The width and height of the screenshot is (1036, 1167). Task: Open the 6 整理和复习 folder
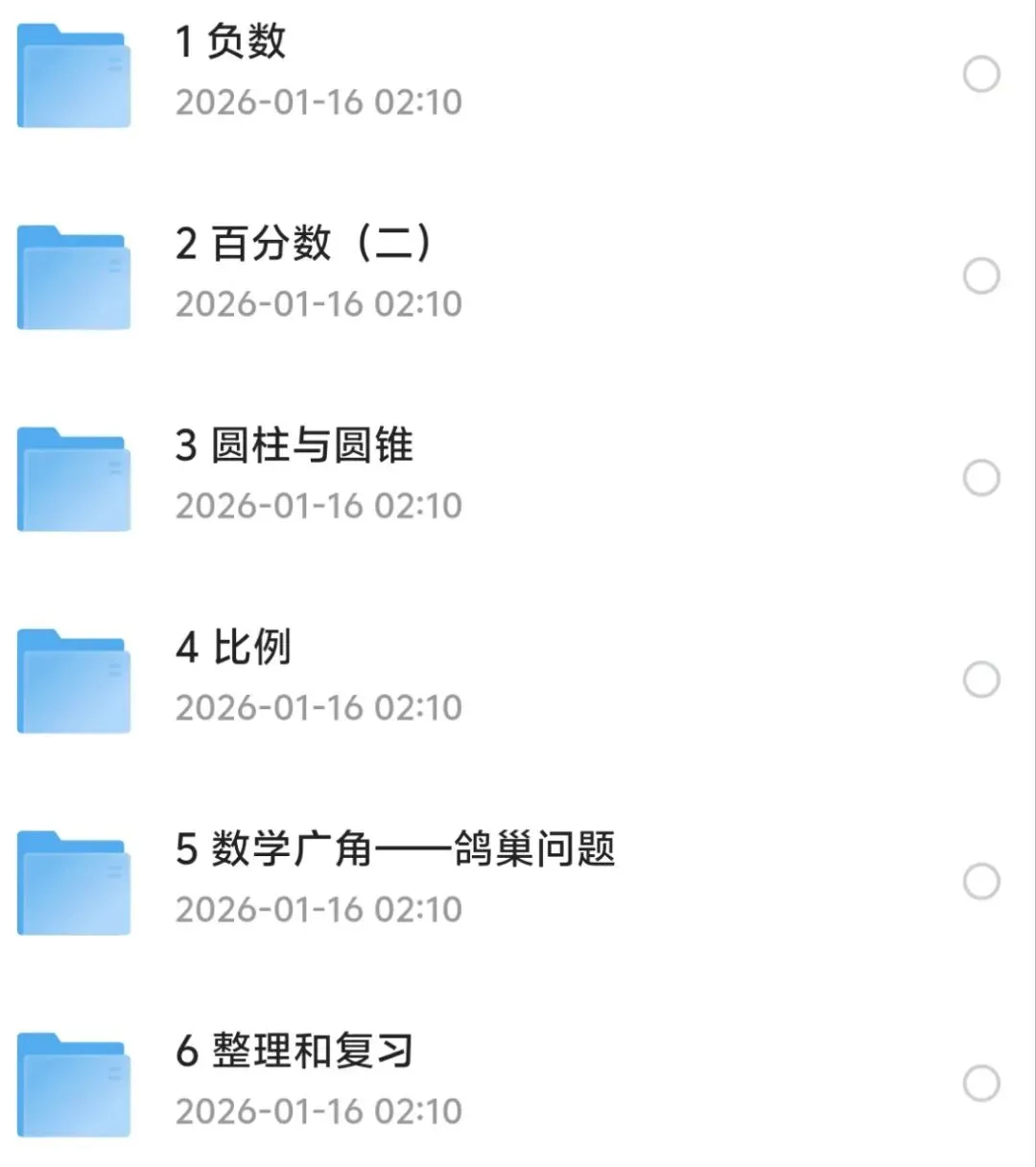tap(294, 1052)
